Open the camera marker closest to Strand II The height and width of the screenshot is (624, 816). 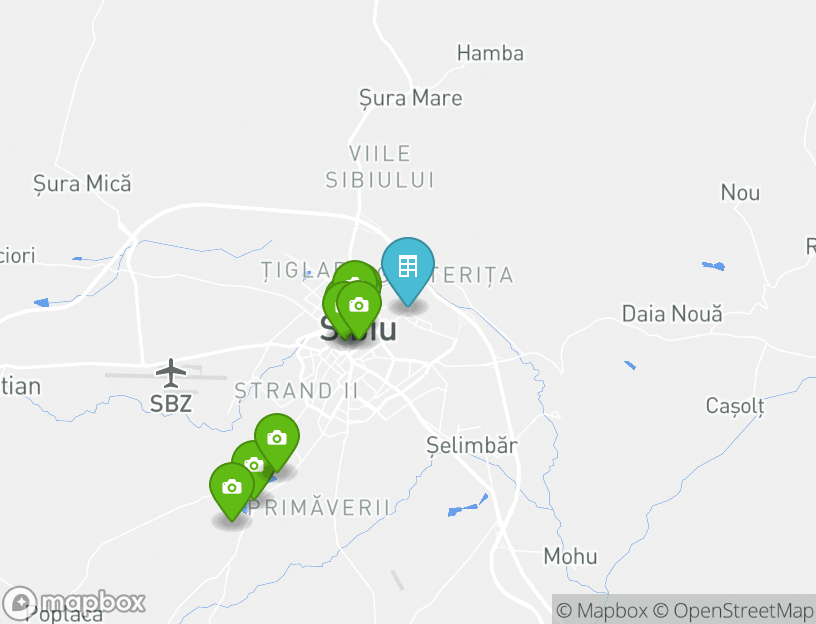277,438
